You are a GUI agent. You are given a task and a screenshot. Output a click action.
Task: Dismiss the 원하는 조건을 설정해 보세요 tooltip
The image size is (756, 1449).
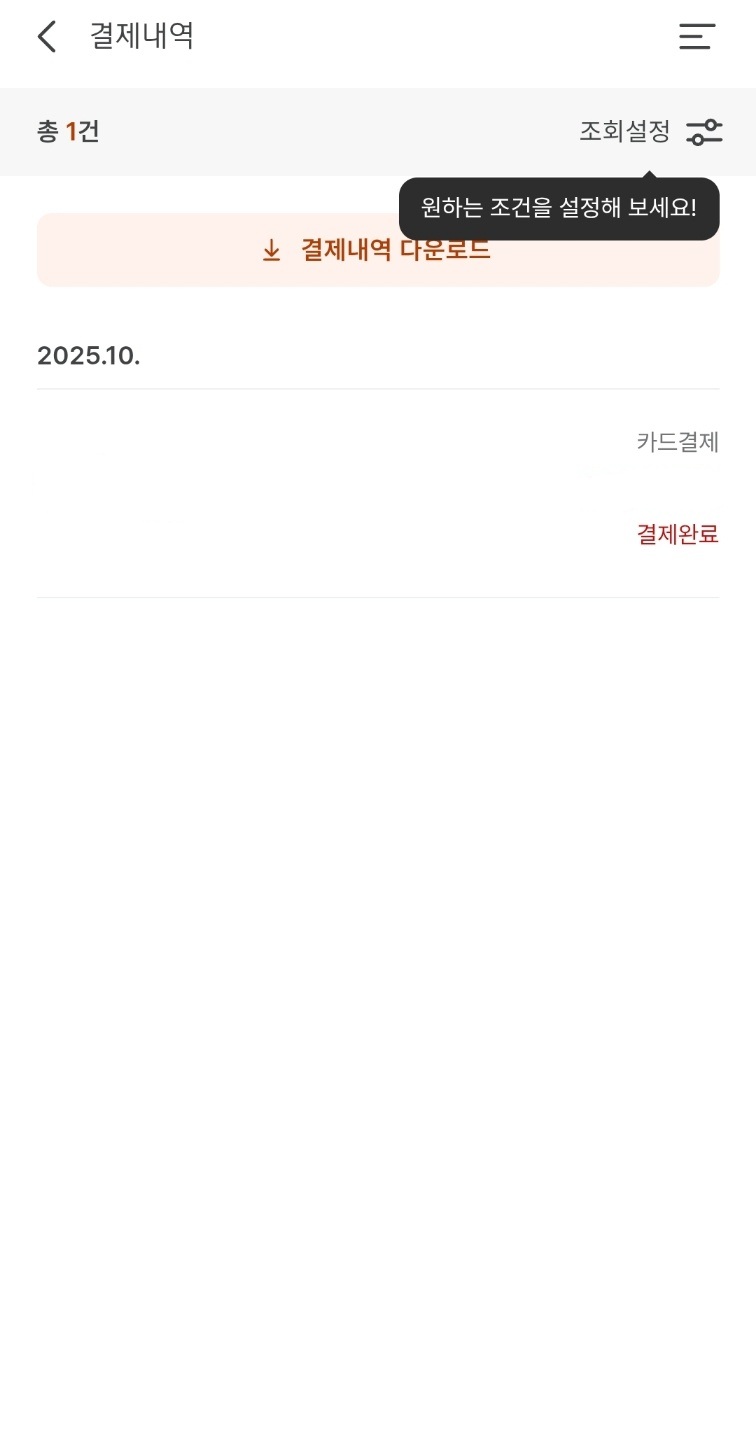point(559,208)
